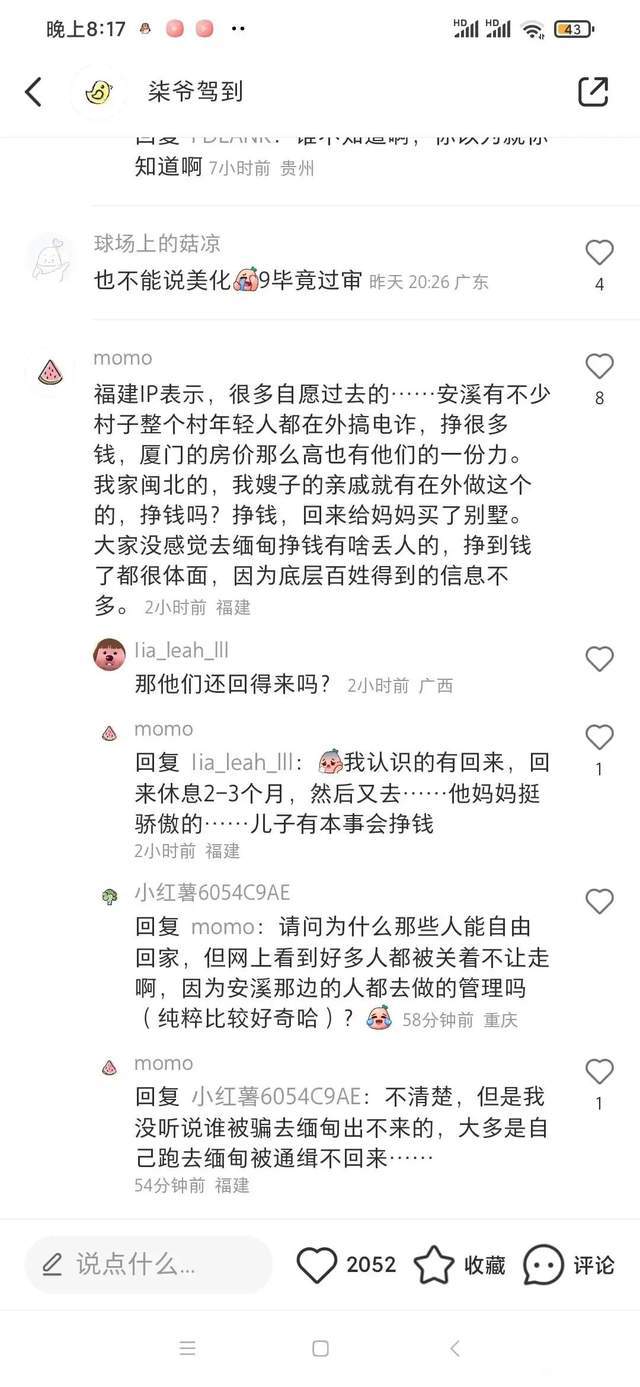Open 球场上的菇凉's avatar
The width and height of the screenshot is (640, 1387).
49,258
